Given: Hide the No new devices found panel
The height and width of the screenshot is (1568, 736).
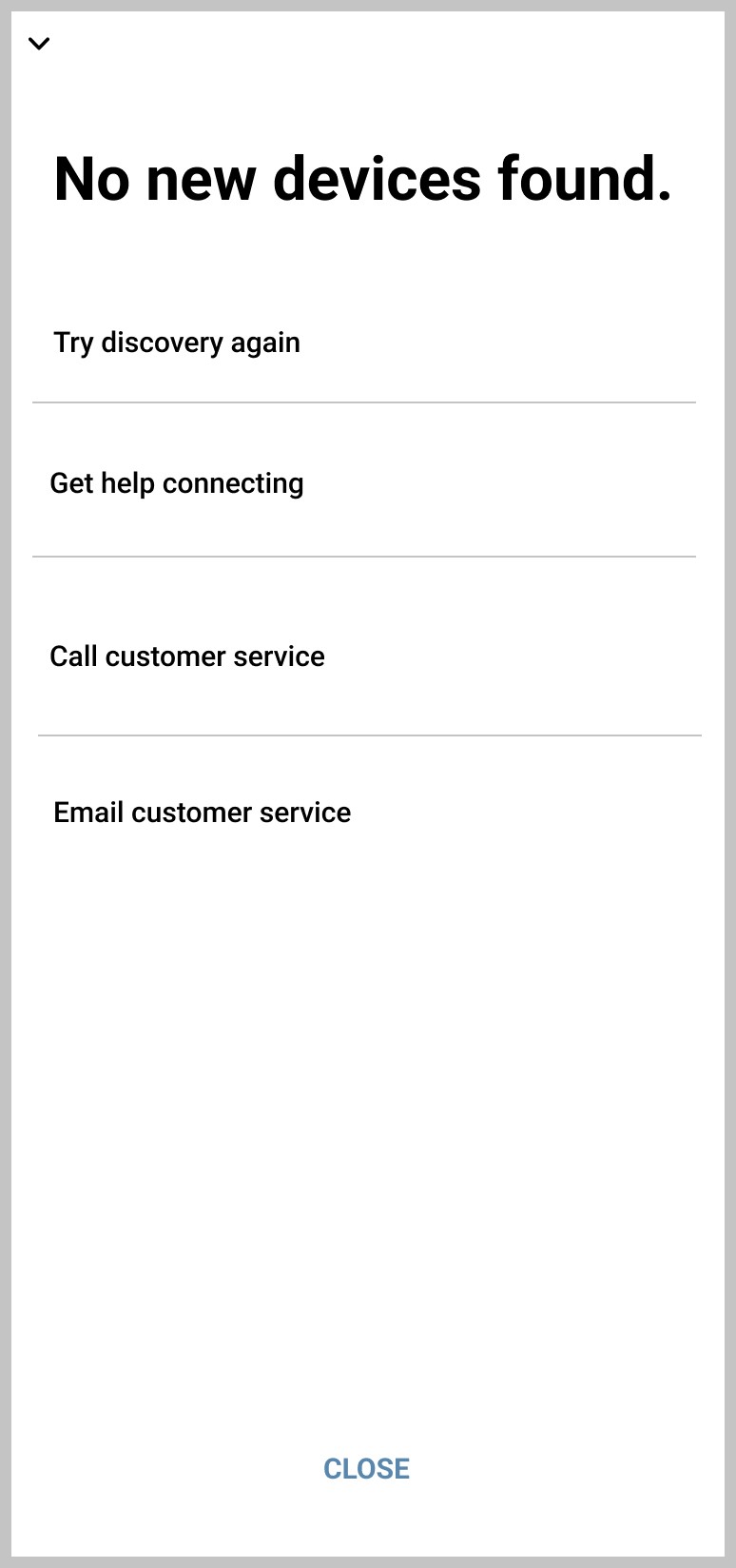Looking at the screenshot, I should 367,1468.
